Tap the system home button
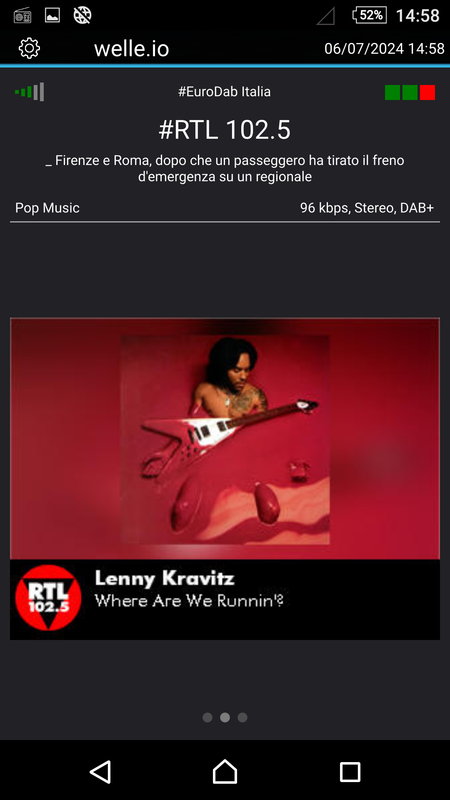 [225, 771]
